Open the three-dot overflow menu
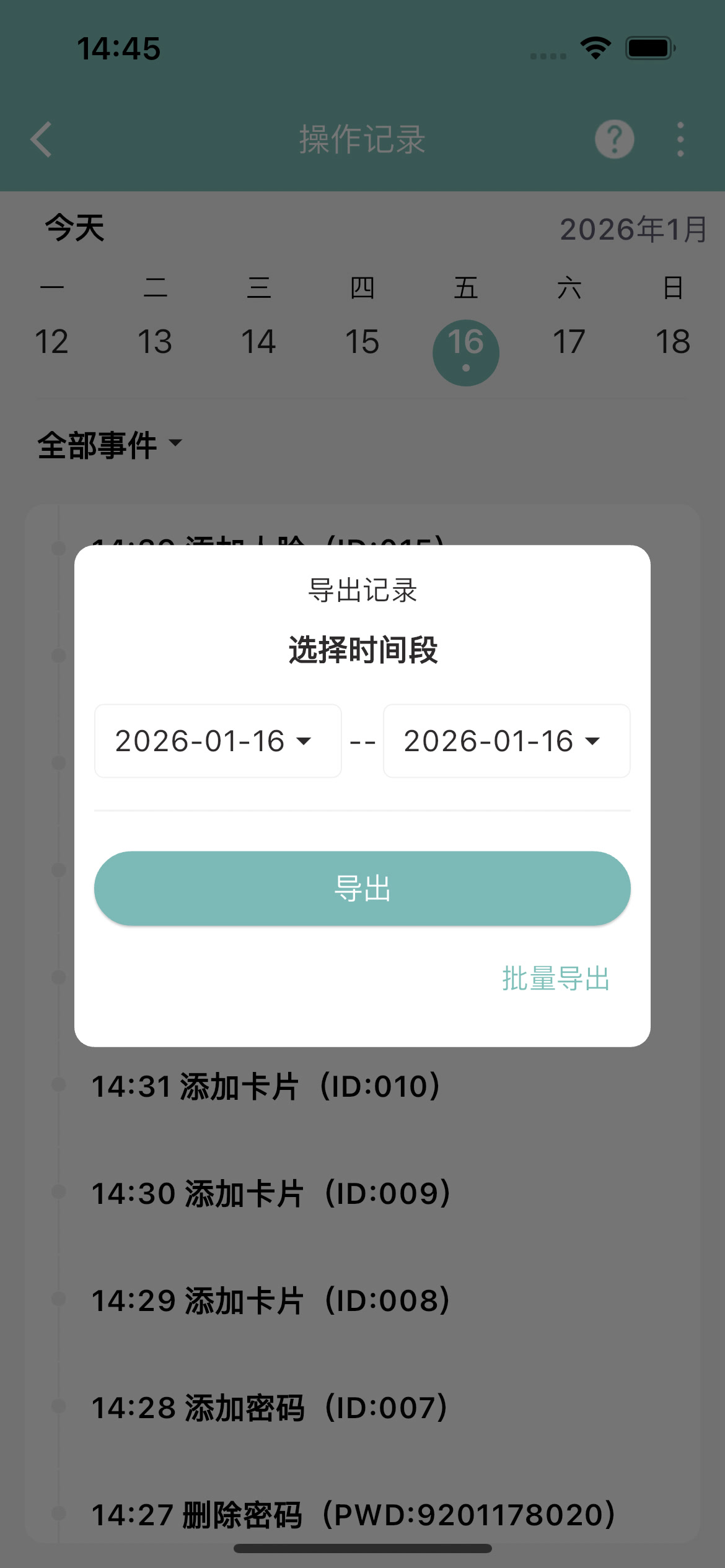 pos(679,139)
